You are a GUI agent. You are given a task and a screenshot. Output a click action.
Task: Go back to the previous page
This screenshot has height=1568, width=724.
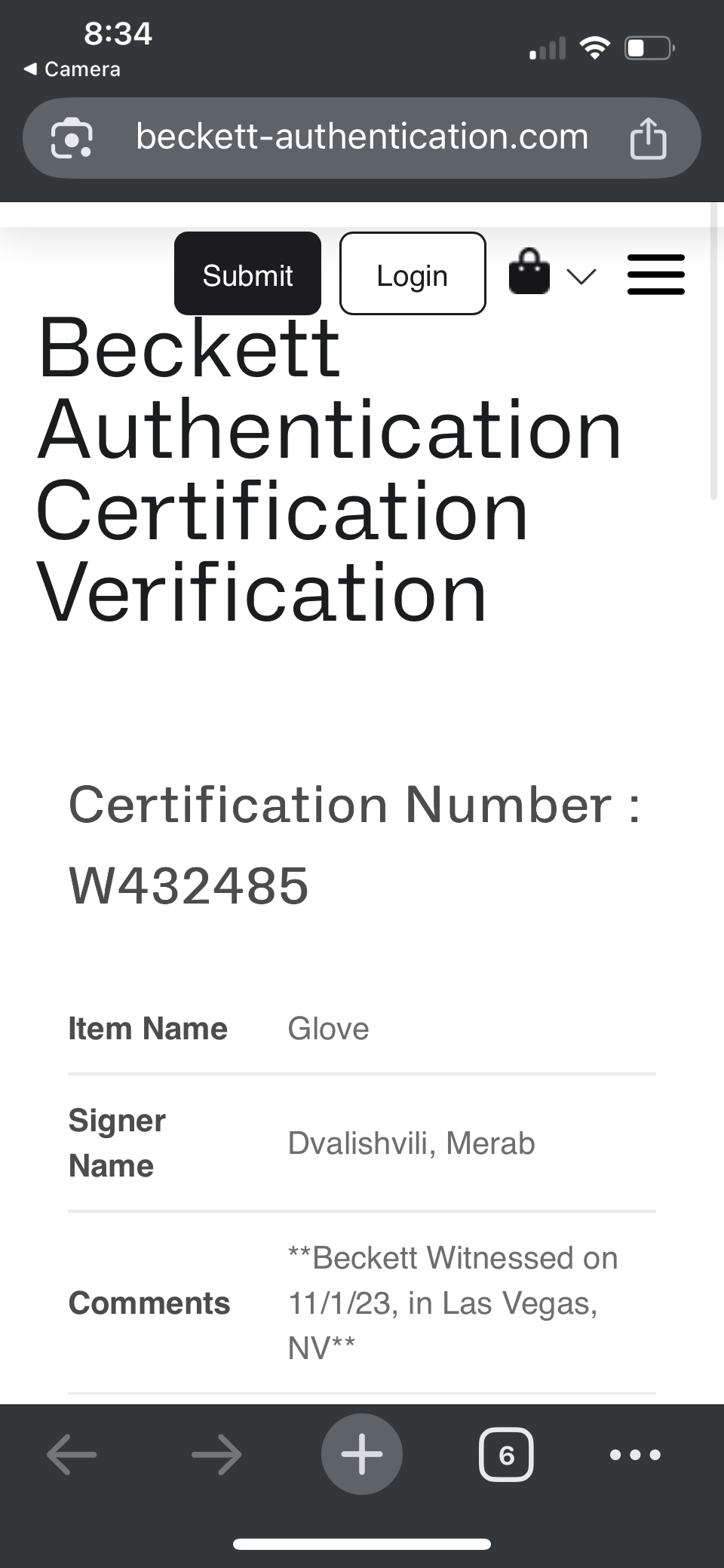click(72, 1454)
